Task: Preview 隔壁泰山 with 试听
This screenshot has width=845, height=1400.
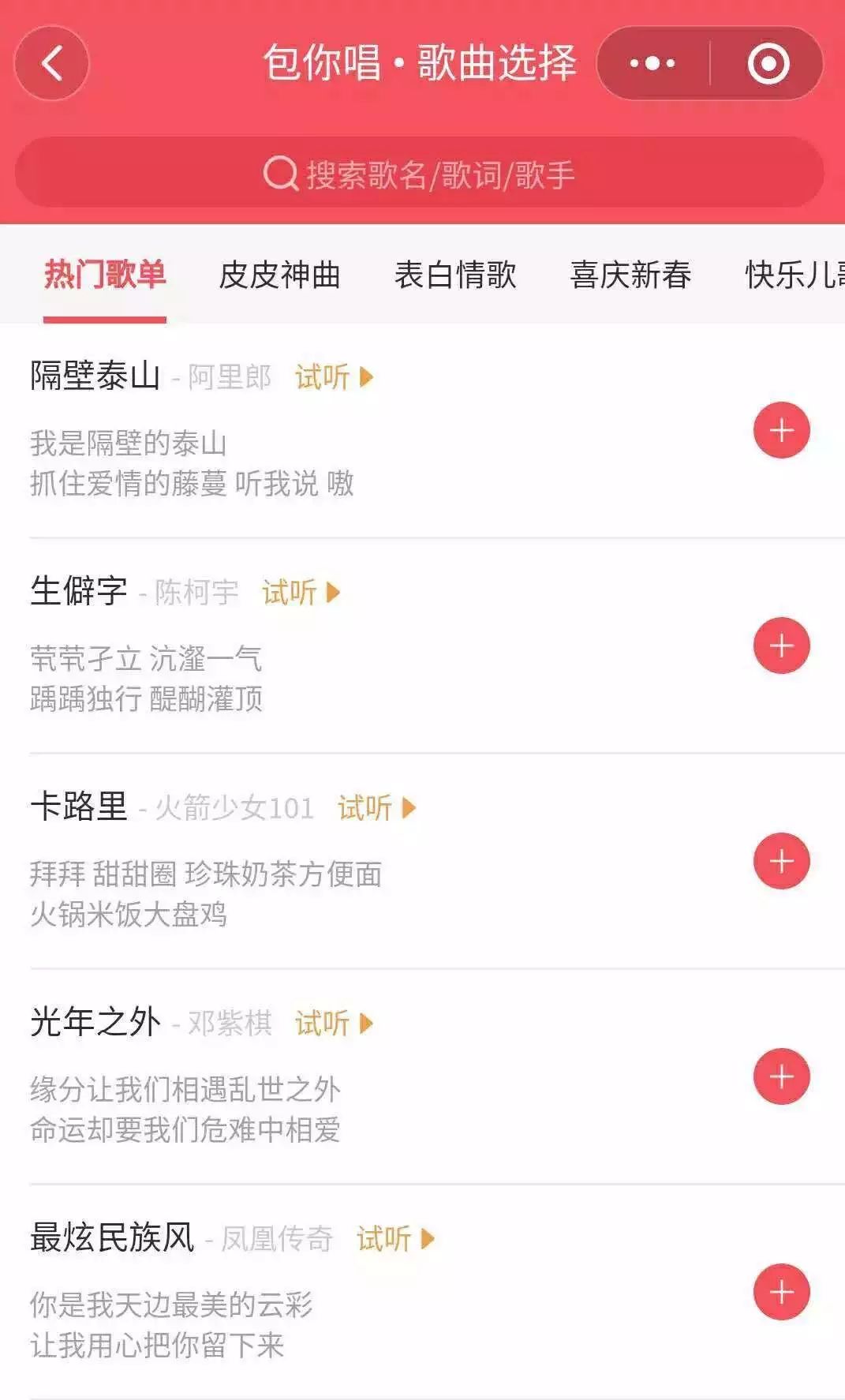Action: [333, 377]
